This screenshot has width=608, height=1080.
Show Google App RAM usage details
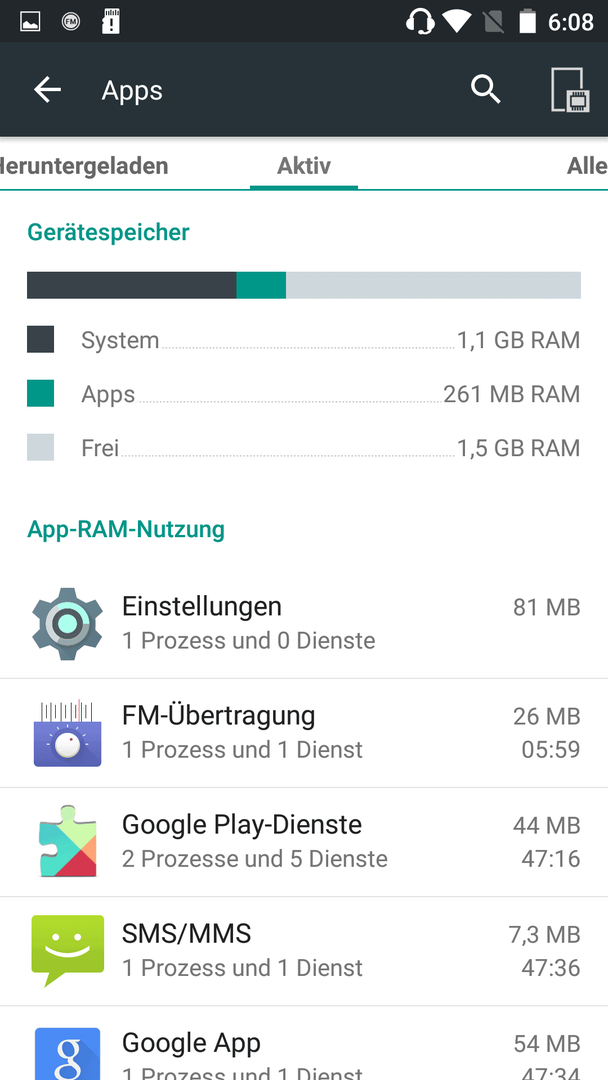[x=304, y=1043]
